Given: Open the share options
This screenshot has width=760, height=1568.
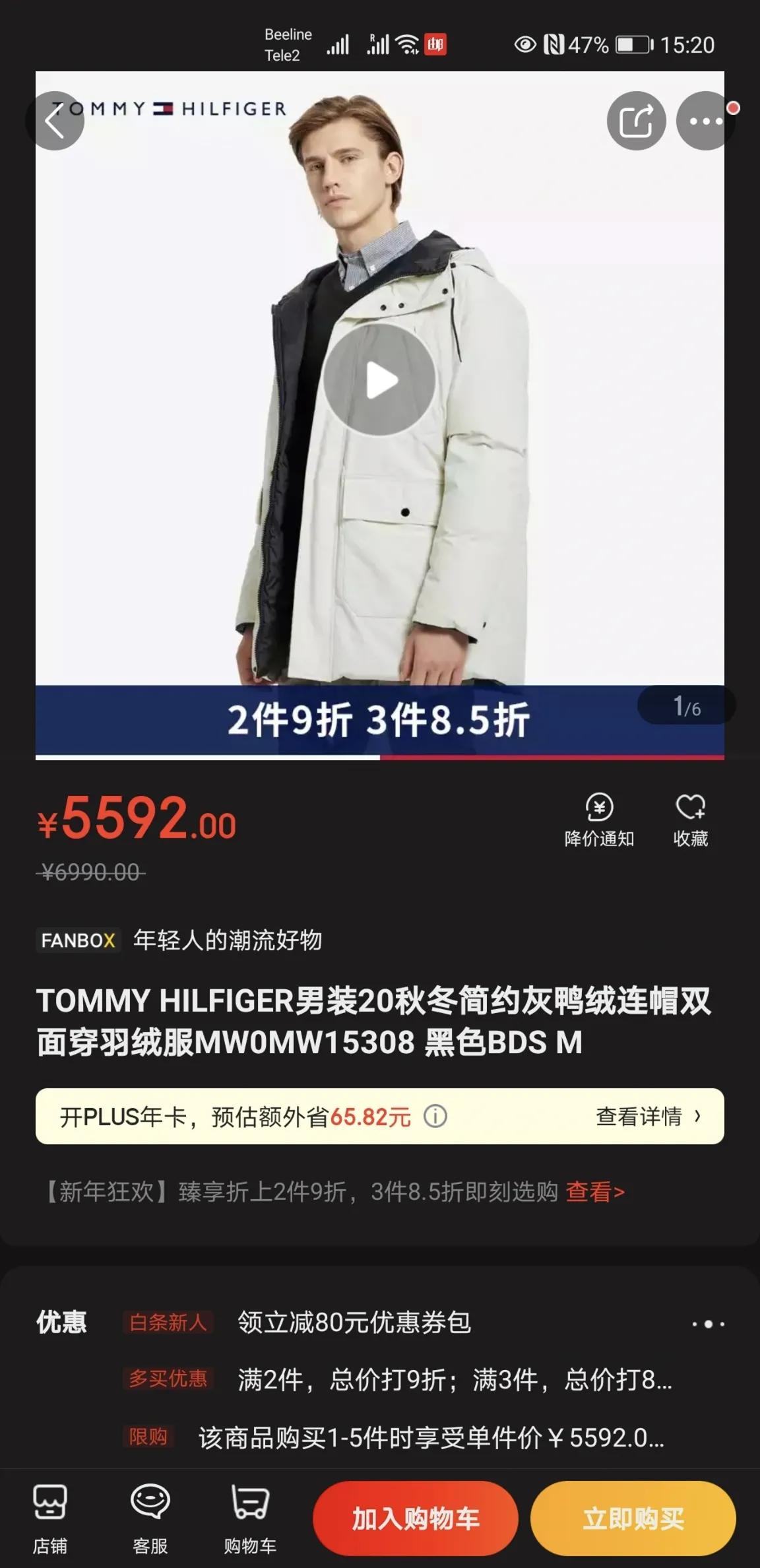Looking at the screenshot, I should (636, 121).
